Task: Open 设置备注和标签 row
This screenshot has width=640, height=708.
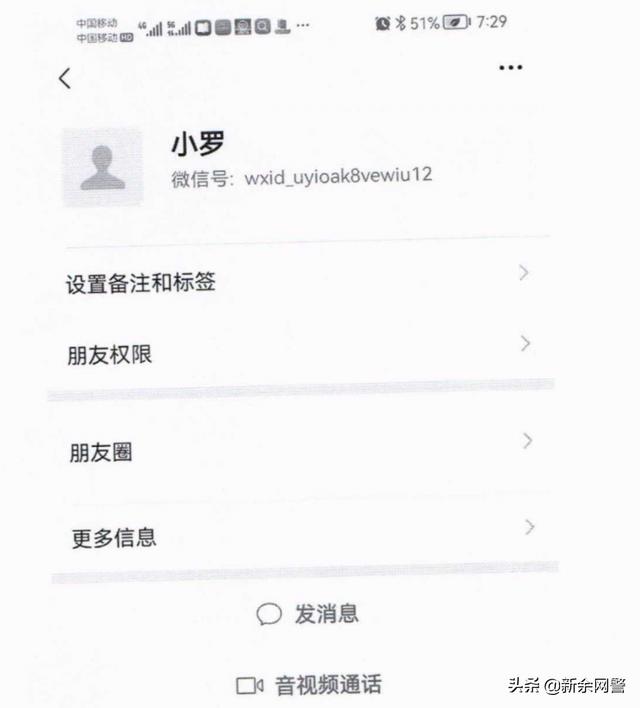Action: [300, 281]
